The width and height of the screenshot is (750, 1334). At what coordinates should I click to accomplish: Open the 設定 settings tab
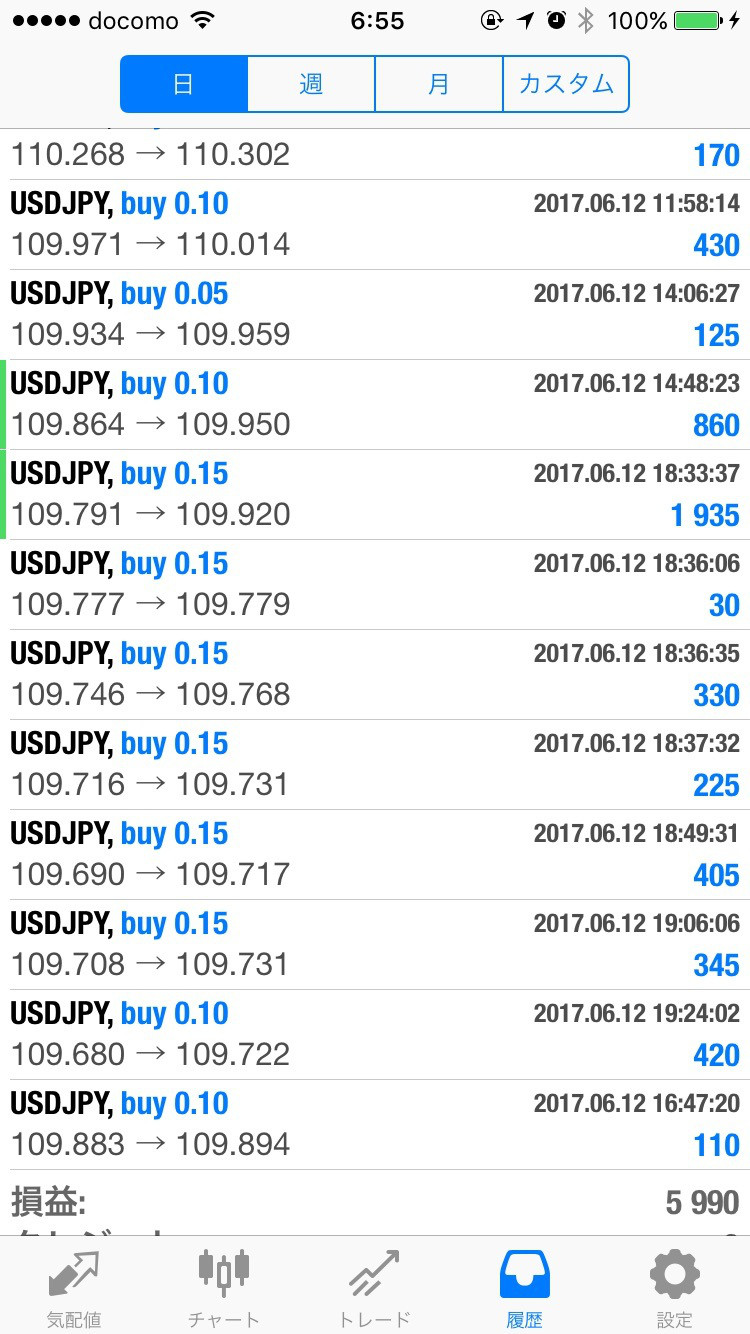click(675, 1286)
